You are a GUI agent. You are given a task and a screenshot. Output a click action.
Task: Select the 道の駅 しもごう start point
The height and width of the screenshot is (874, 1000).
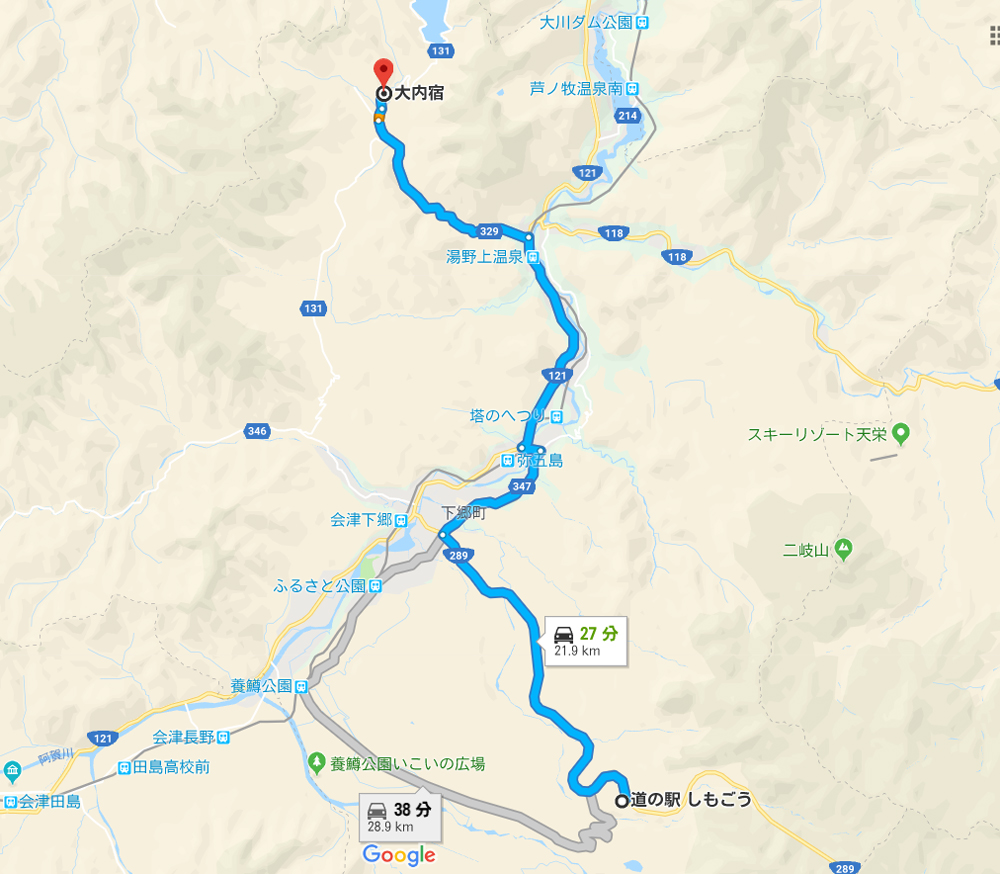[622, 800]
